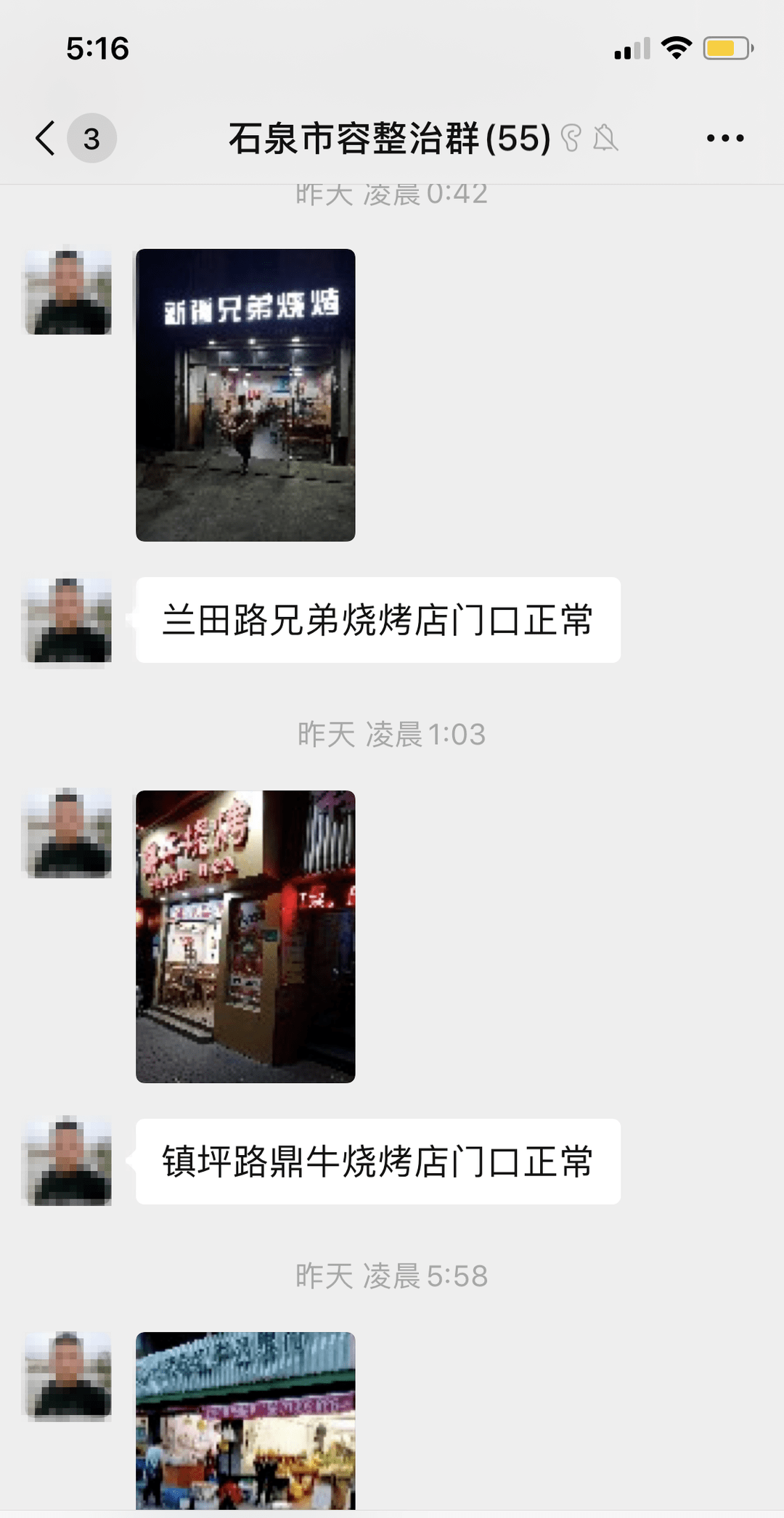
Task: Expand the group member list via title
Action: pos(387,138)
